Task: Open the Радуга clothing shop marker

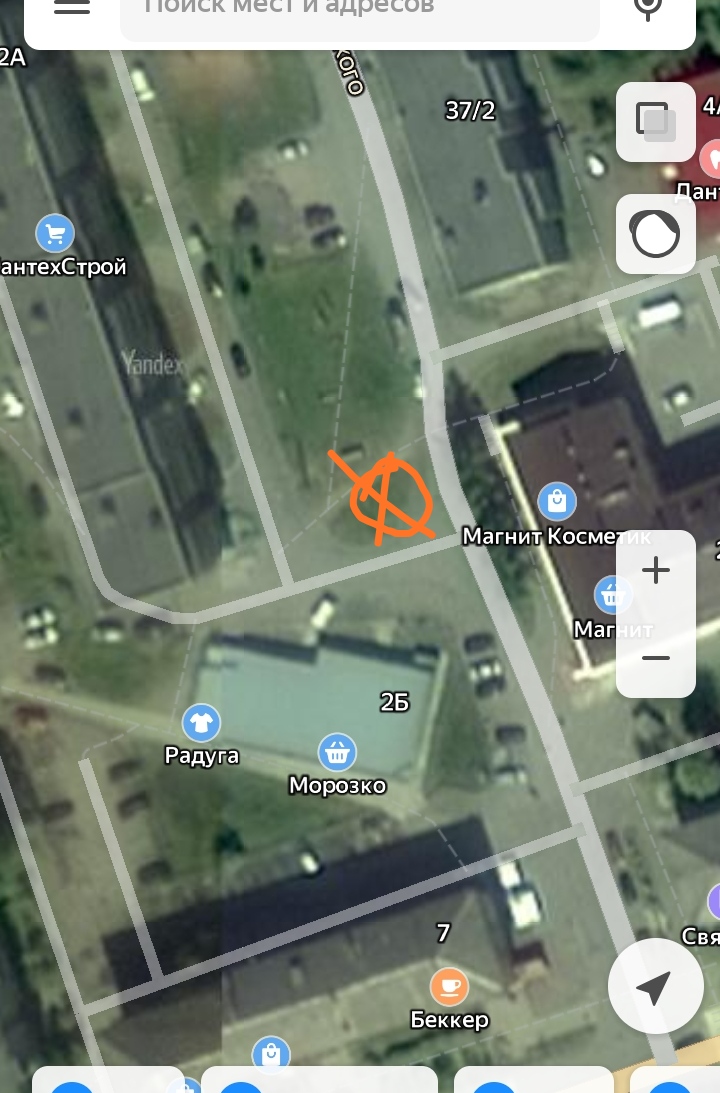Action: (x=201, y=723)
